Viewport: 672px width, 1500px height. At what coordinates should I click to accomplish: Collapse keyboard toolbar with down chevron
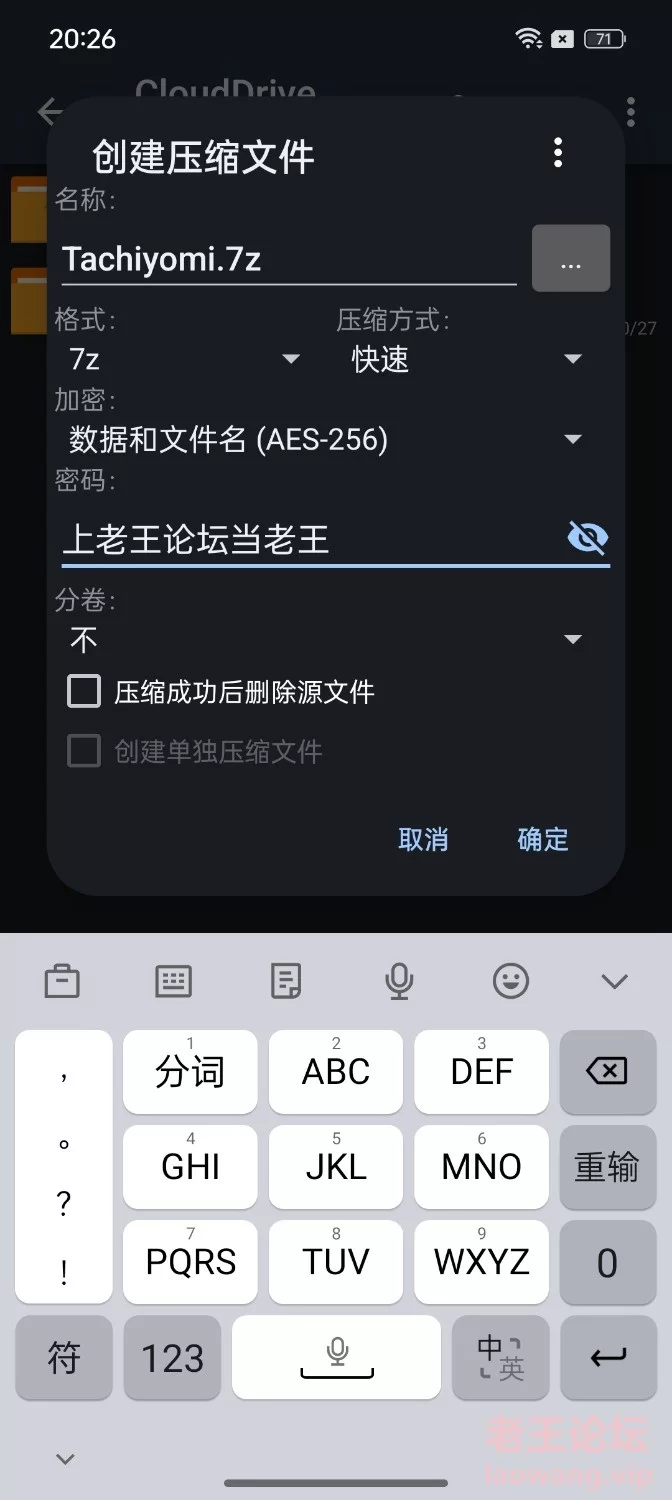614,981
